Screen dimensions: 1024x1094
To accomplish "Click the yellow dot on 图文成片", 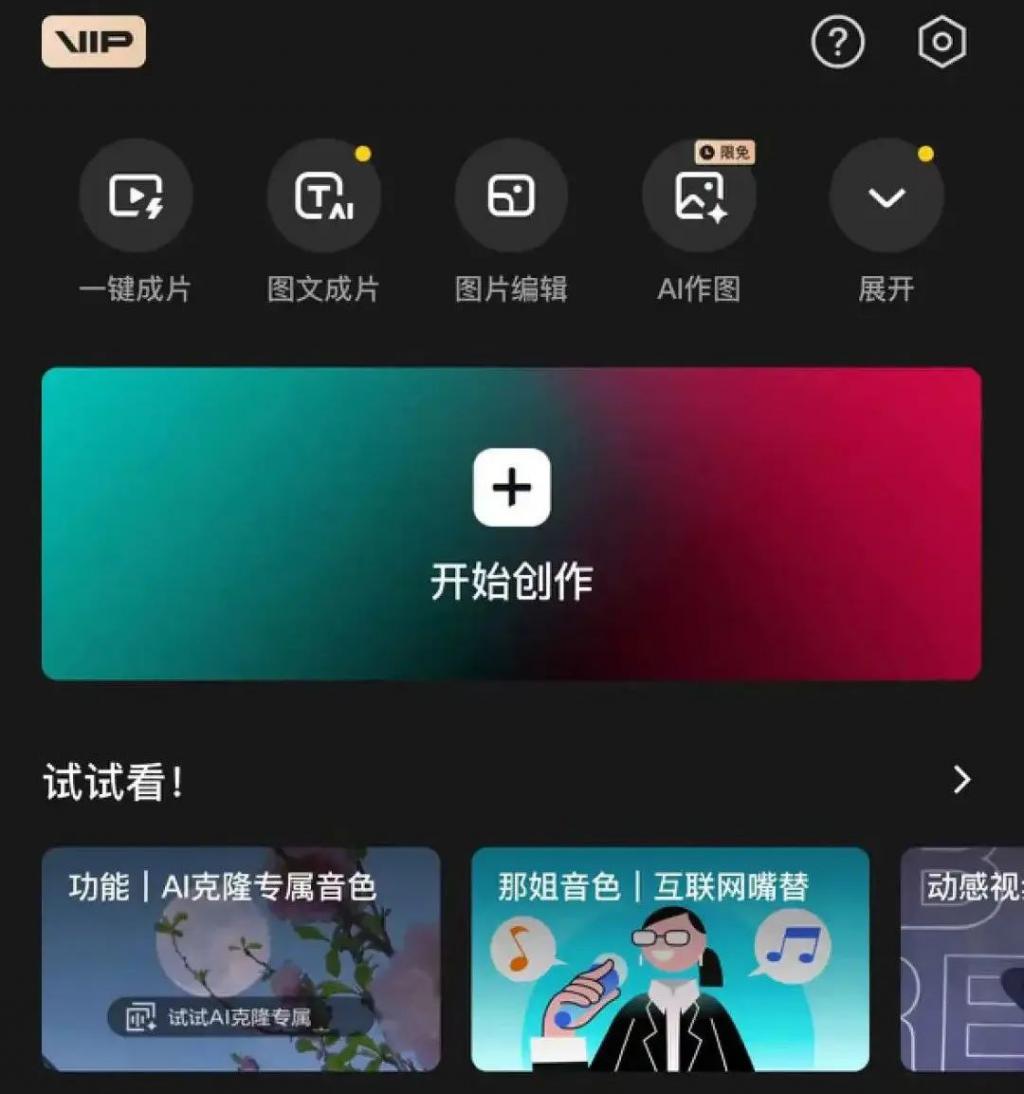I will 364,153.
